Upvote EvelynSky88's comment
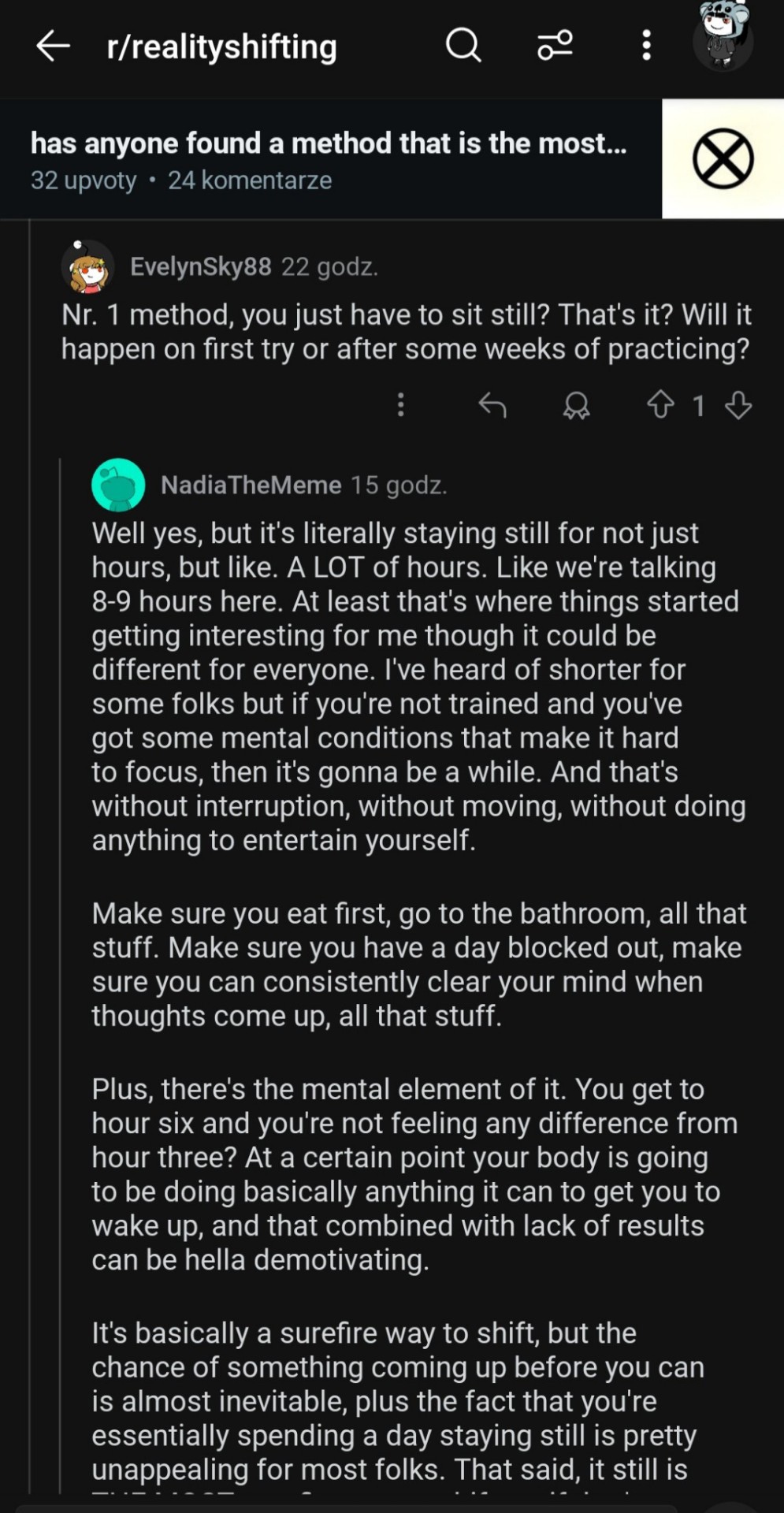The image size is (784, 1513). 660,405
